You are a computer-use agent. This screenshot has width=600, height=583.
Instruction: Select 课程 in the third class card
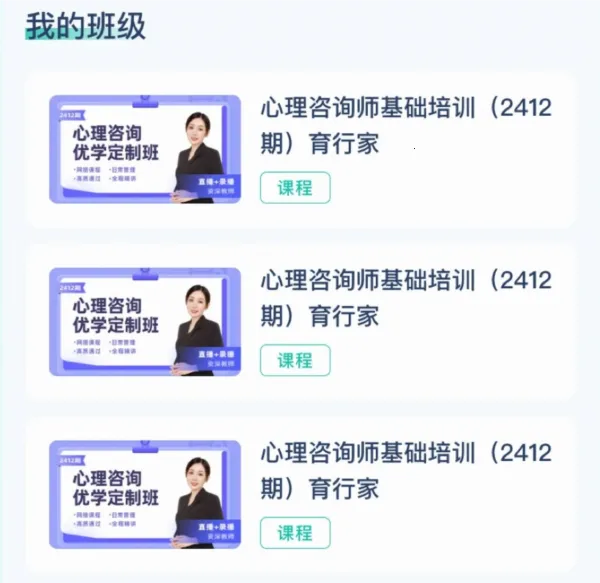295,533
